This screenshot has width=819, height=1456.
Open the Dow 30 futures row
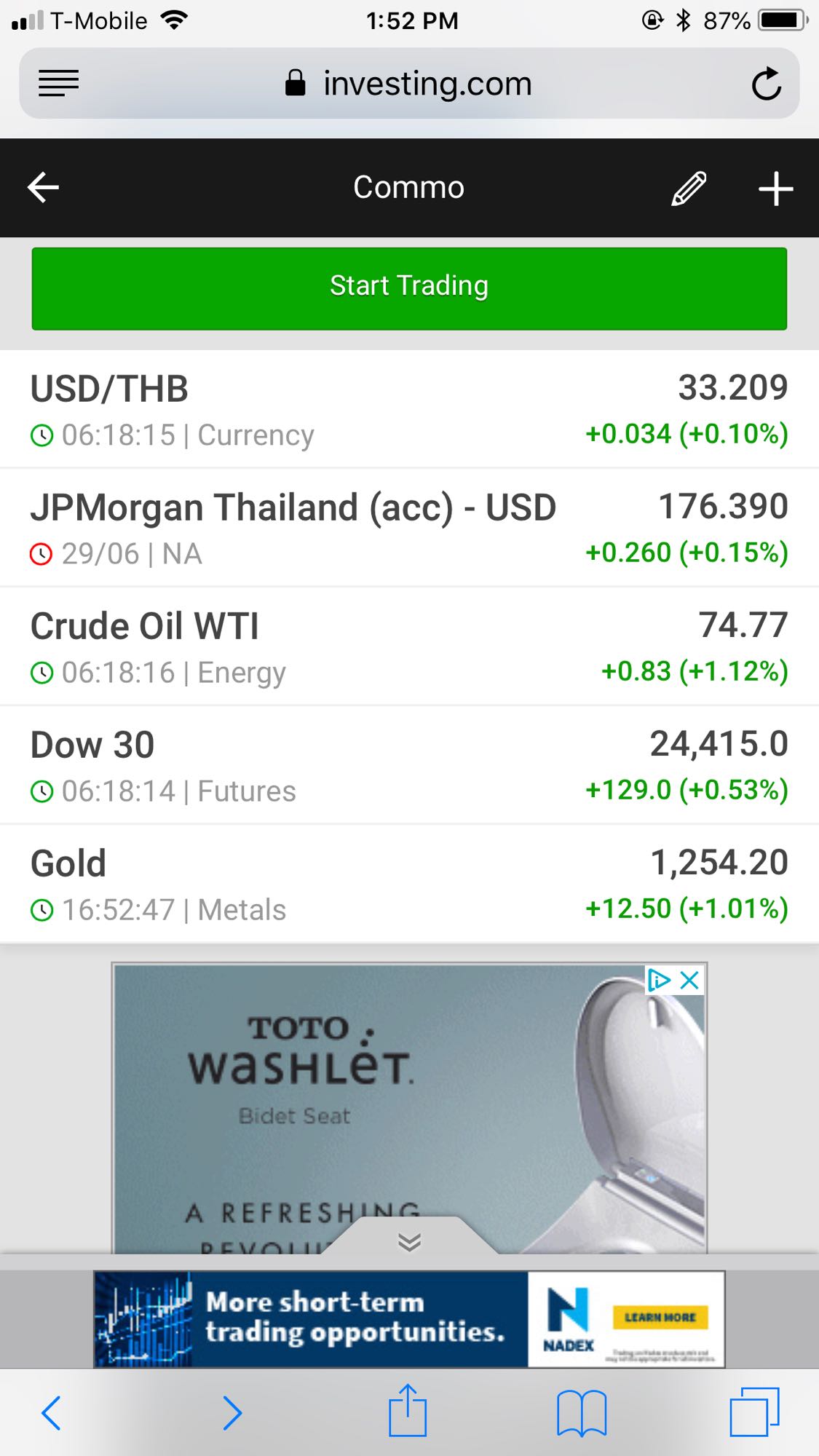[409, 765]
